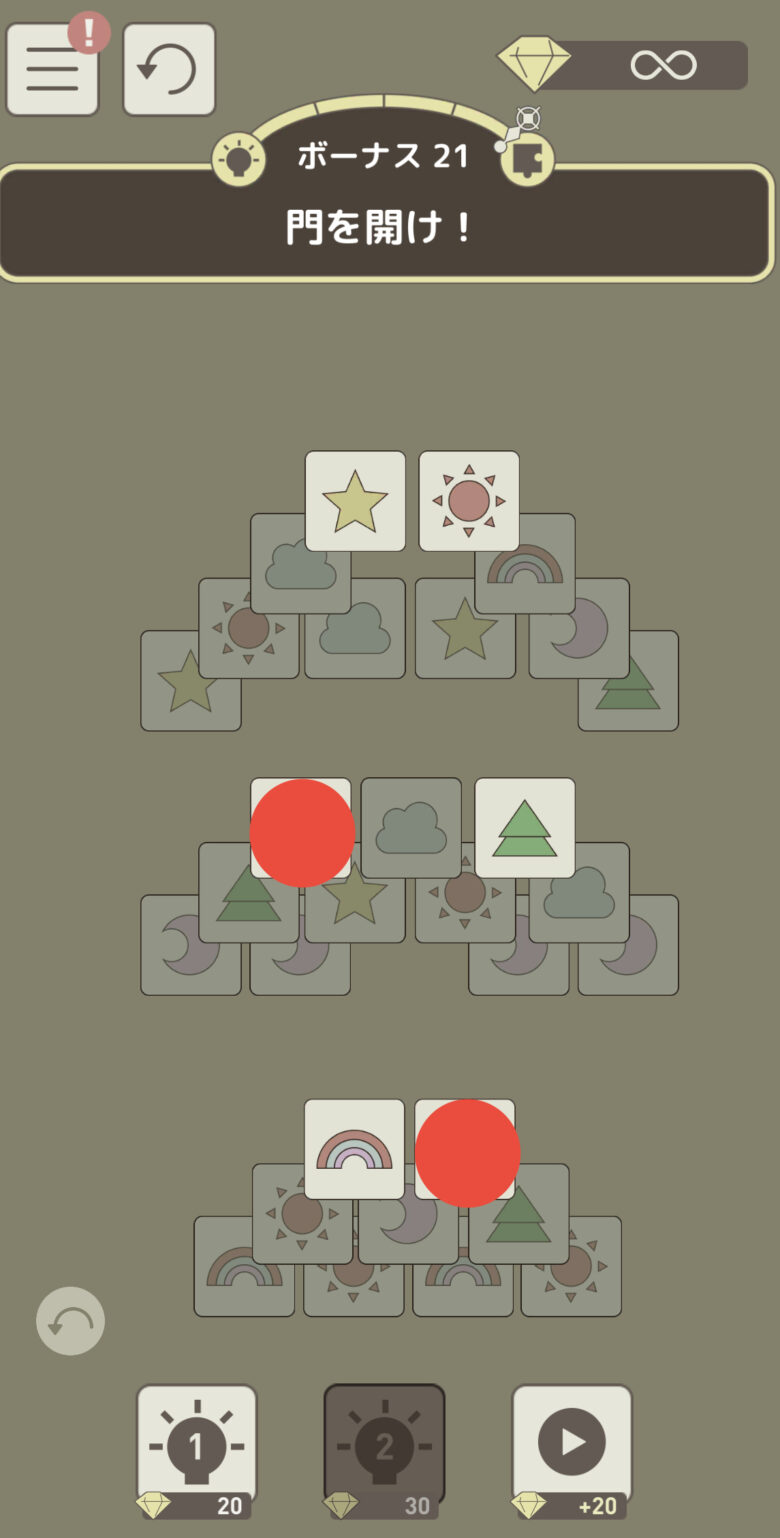
Task: Select the bright rainbow tile
Action: (x=354, y=1149)
